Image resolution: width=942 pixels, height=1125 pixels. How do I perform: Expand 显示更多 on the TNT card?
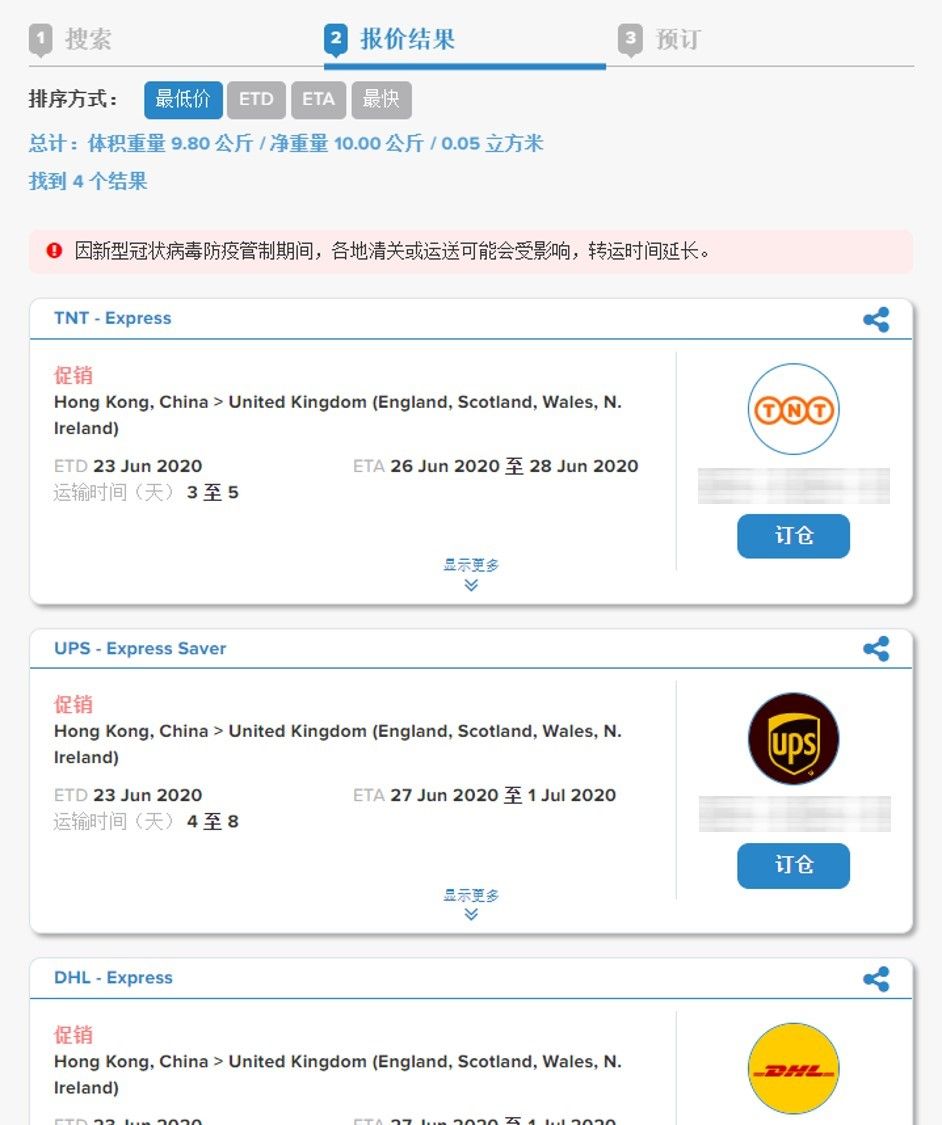click(471, 575)
